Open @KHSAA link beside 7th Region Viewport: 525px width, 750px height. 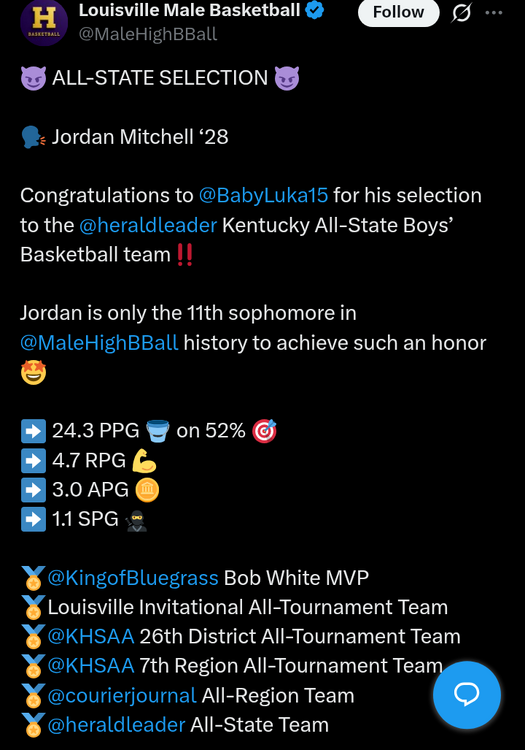91,665
